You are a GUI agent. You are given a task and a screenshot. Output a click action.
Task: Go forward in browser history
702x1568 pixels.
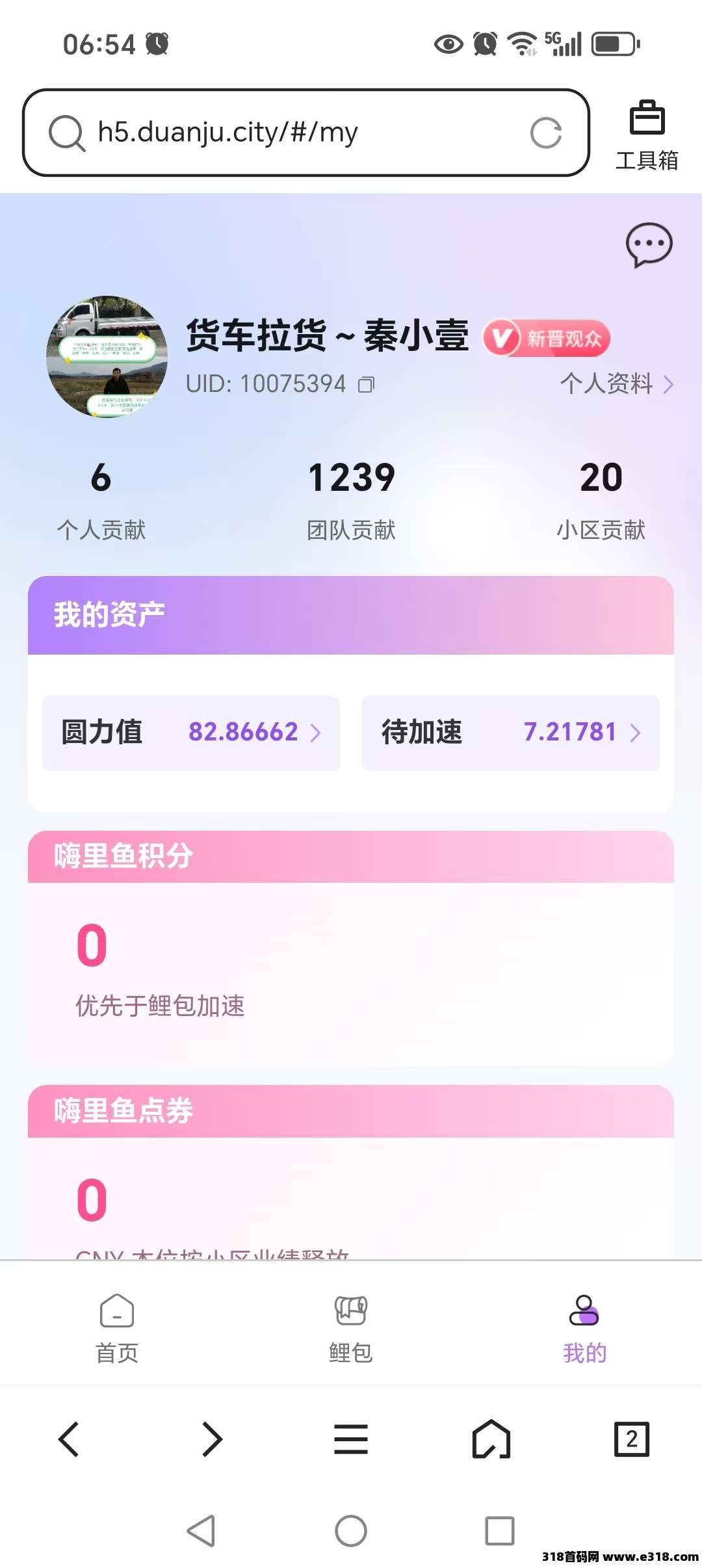[x=212, y=1439]
